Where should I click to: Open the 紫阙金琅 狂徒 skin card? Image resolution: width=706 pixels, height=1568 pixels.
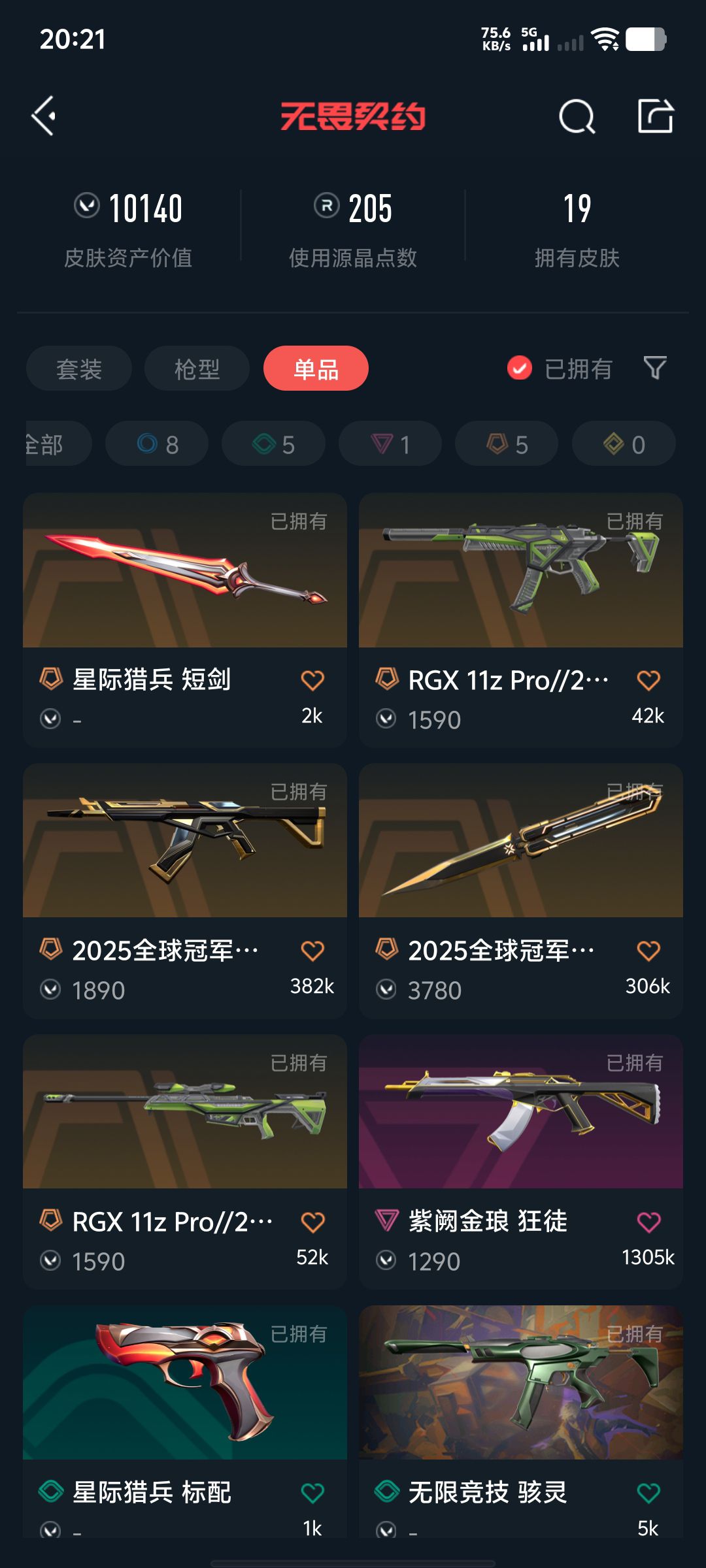coord(521,1162)
